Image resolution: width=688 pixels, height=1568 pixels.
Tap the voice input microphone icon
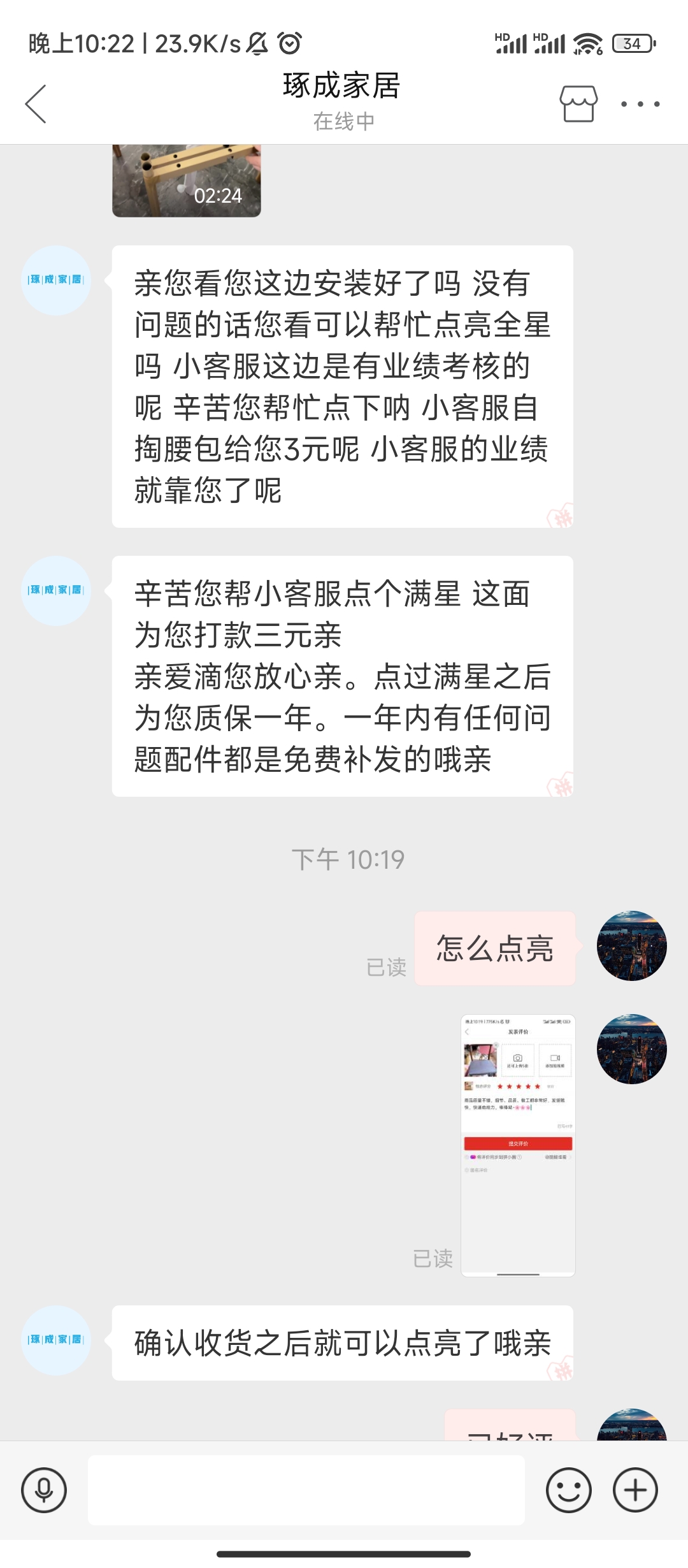pyautogui.click(x=44, y=1490)
